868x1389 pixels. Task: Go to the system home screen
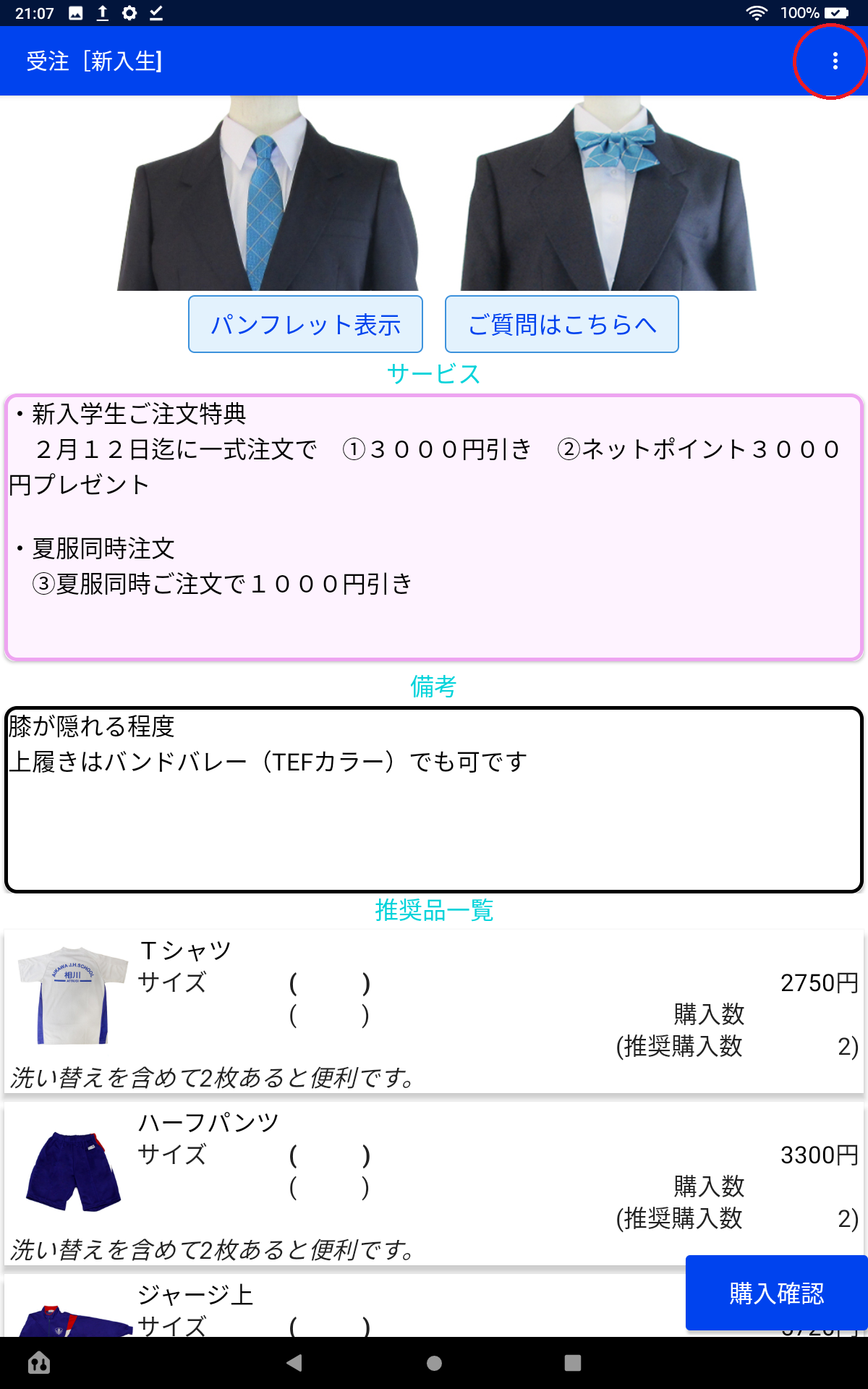pos(434,1363)
